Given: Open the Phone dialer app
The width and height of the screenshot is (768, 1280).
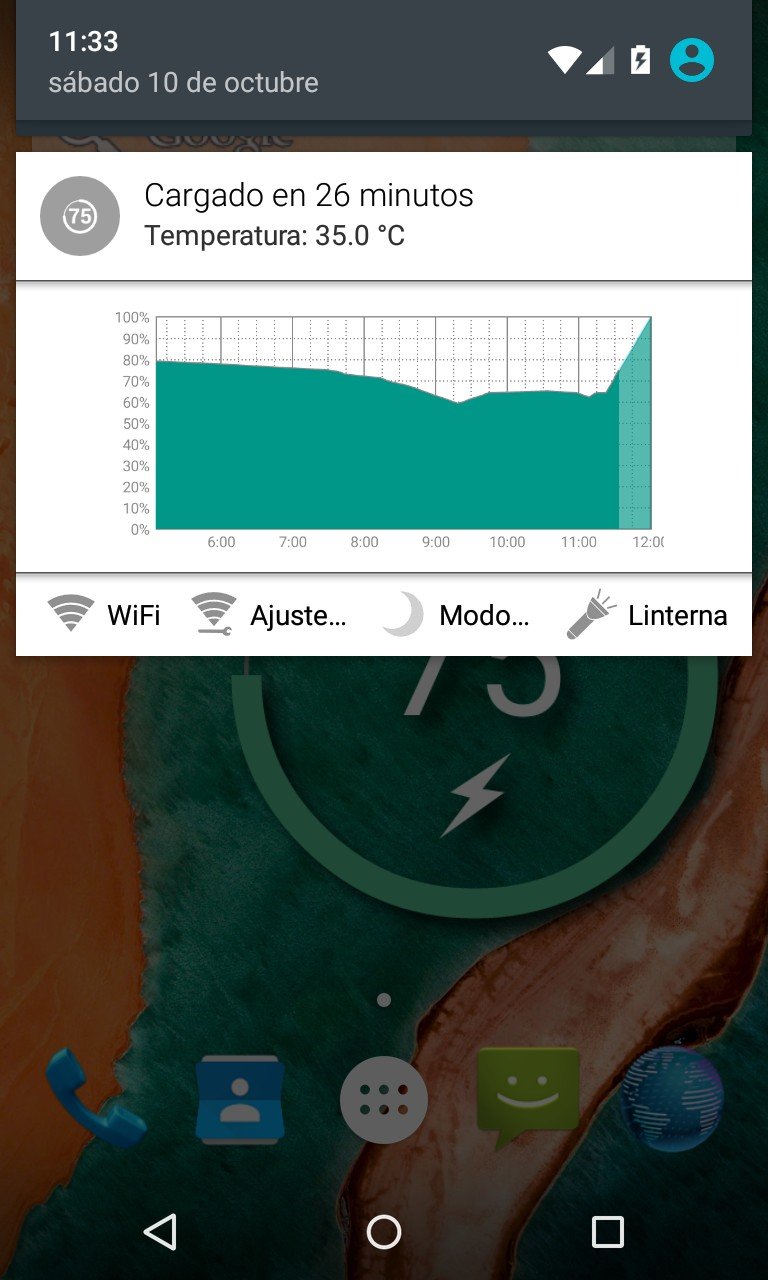Looking at the screenshot, I should pyautogui.click(x=95, y=1098).
